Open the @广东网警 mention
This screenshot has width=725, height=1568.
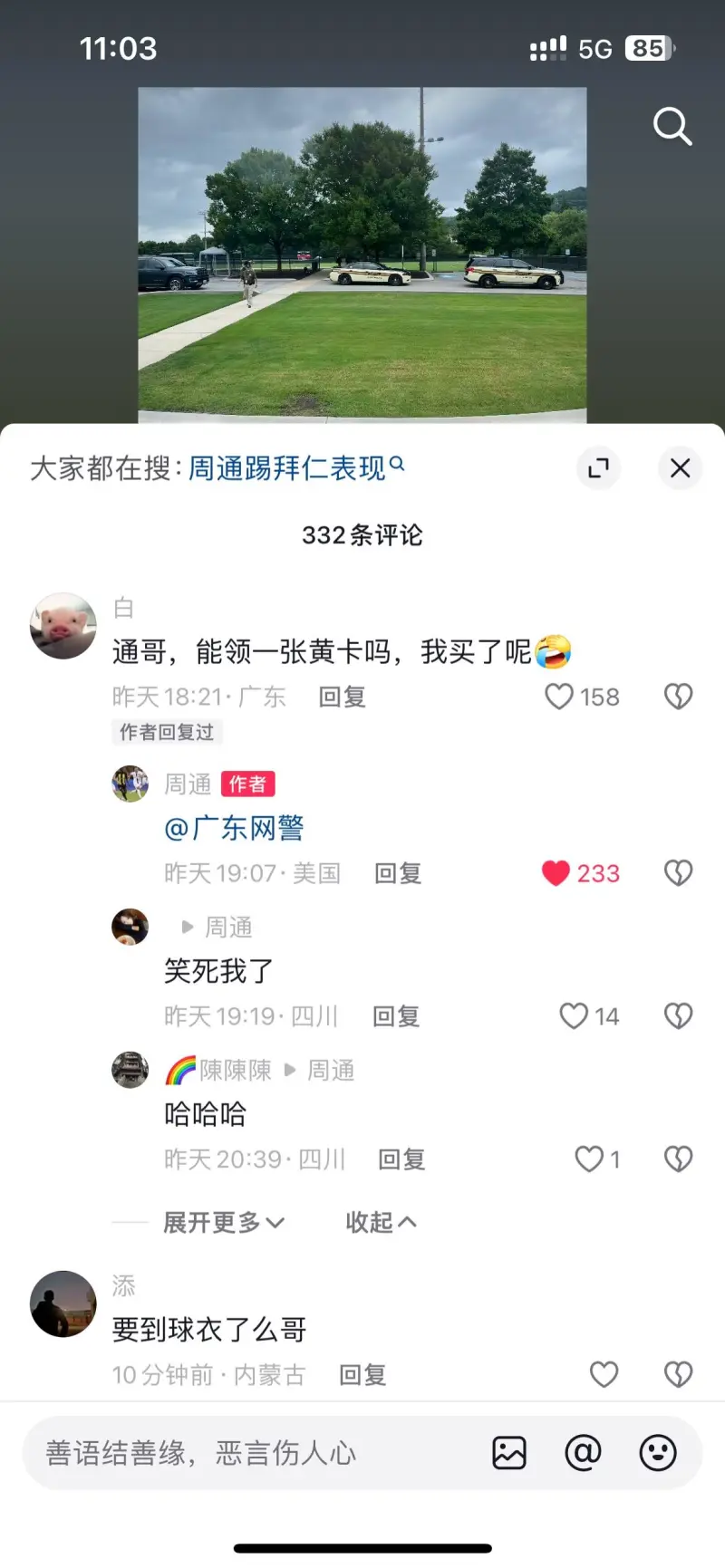pos(235,828)
